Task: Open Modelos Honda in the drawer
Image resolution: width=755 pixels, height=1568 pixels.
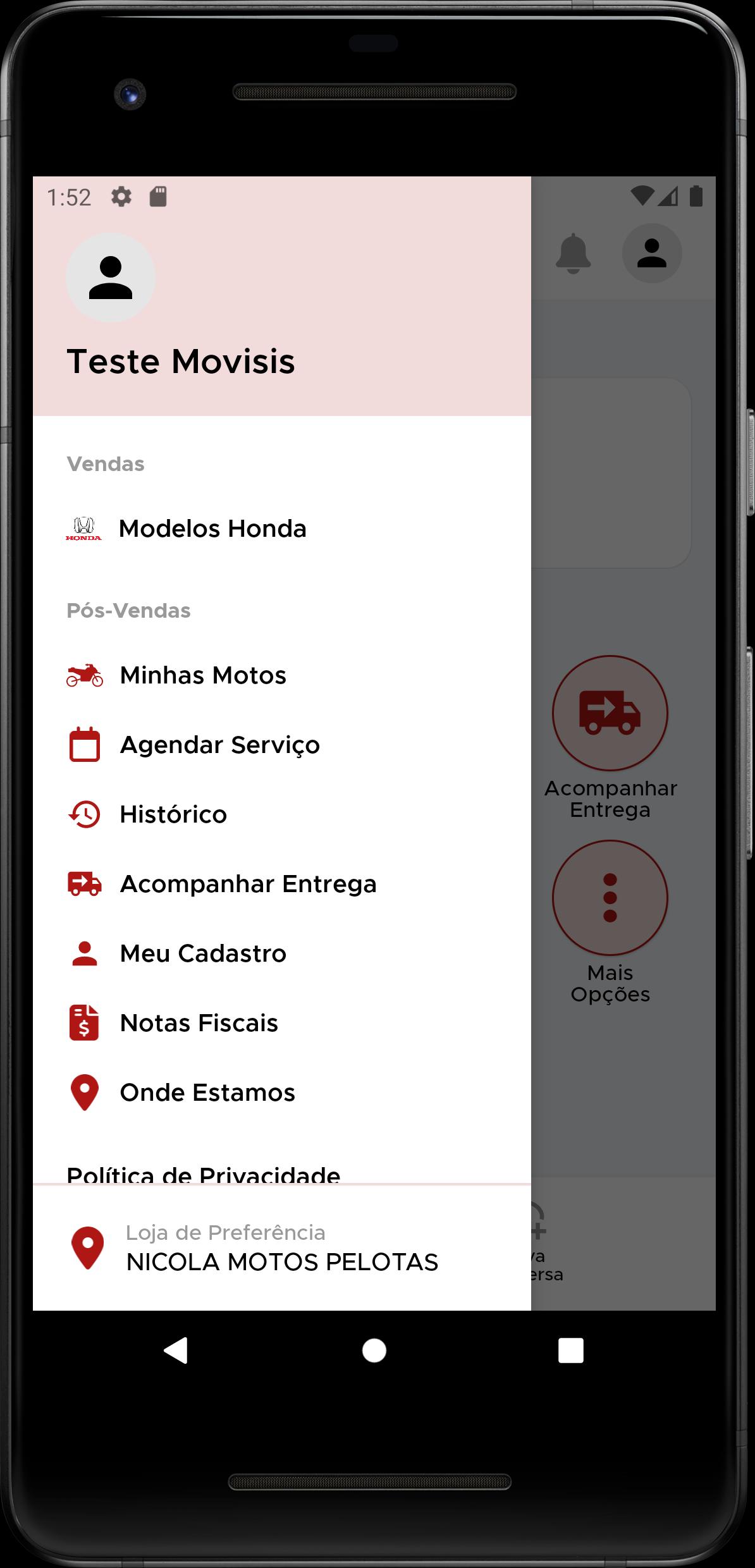Action: click(282, 529)
